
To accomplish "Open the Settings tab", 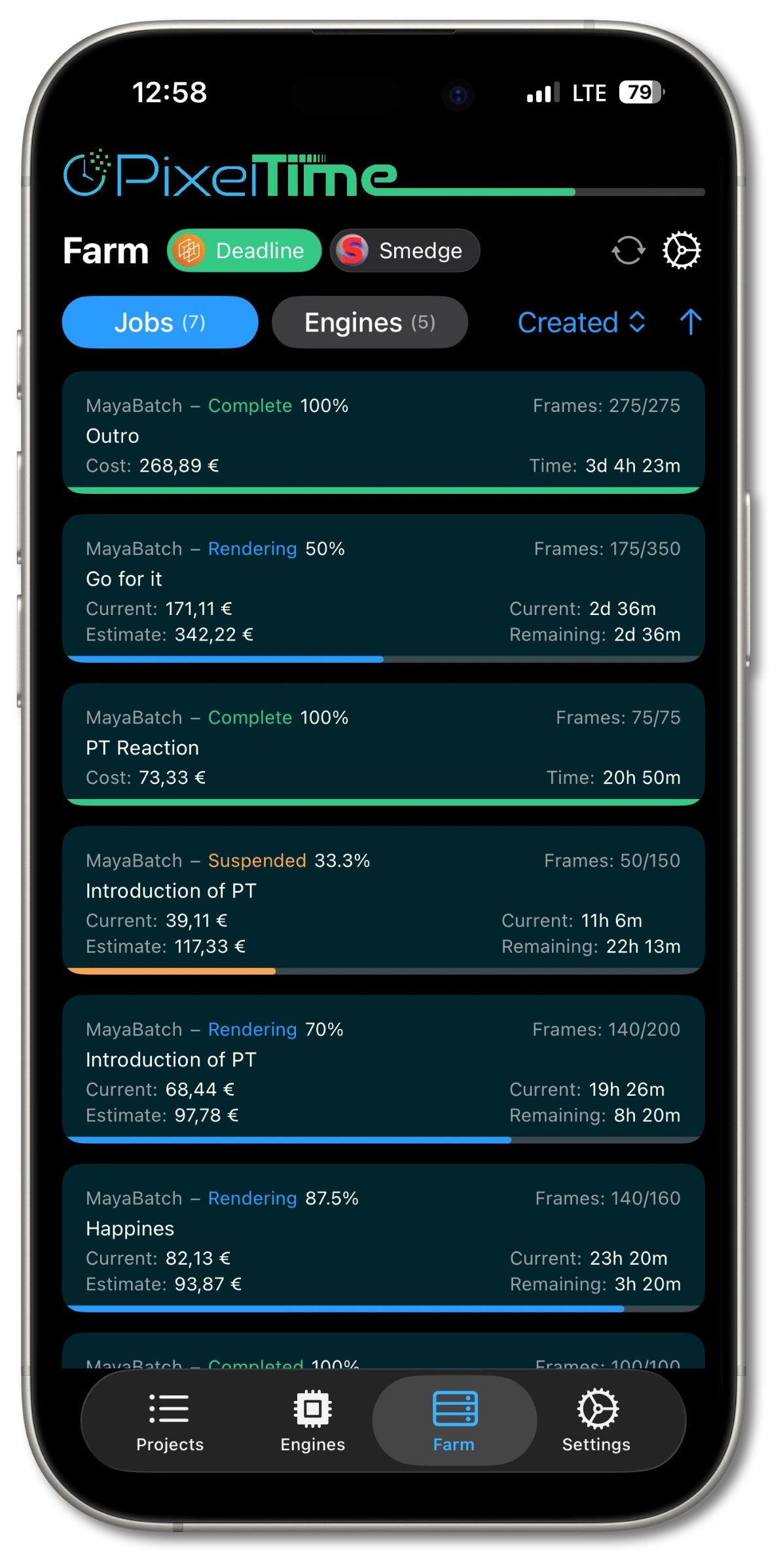I will point(596,1421).
